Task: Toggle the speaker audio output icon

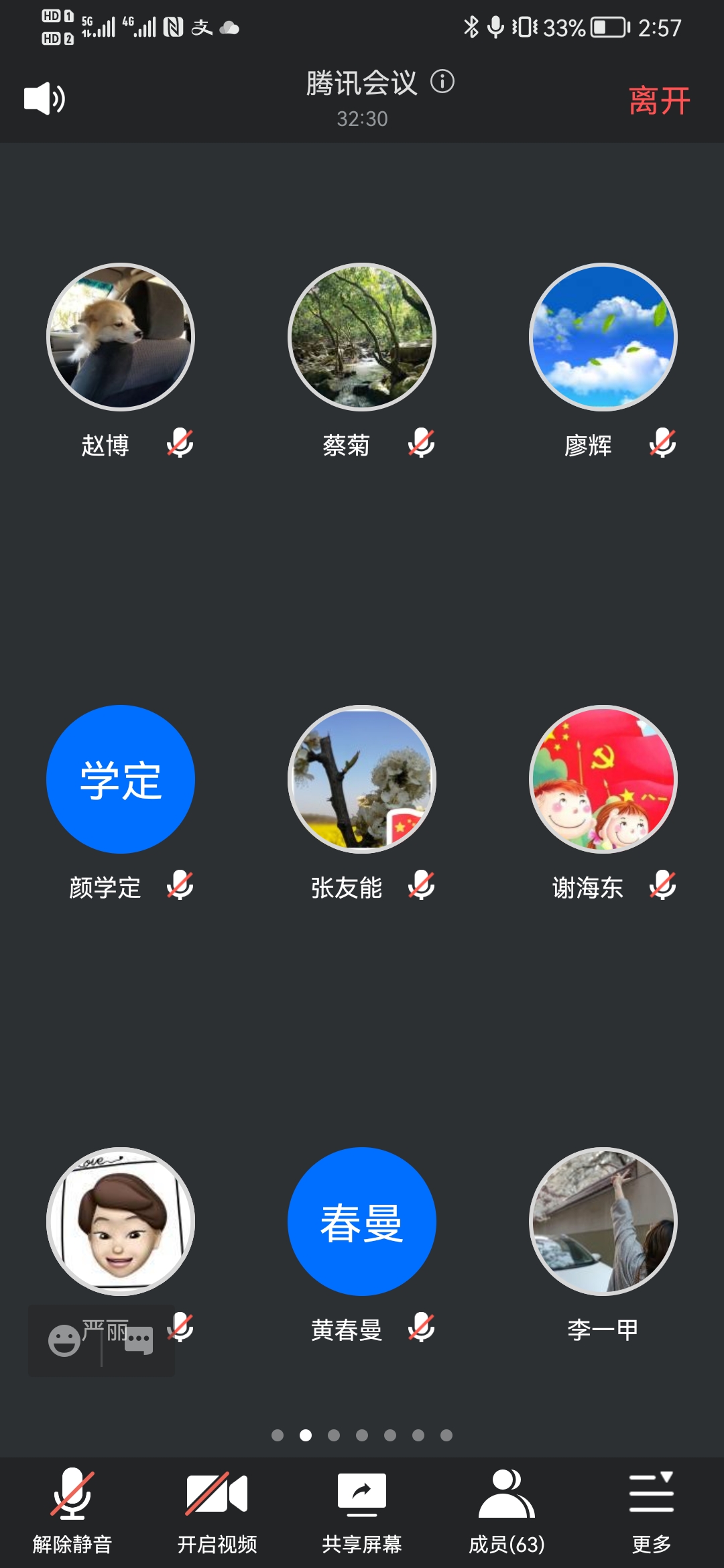Action: point(44,99)
